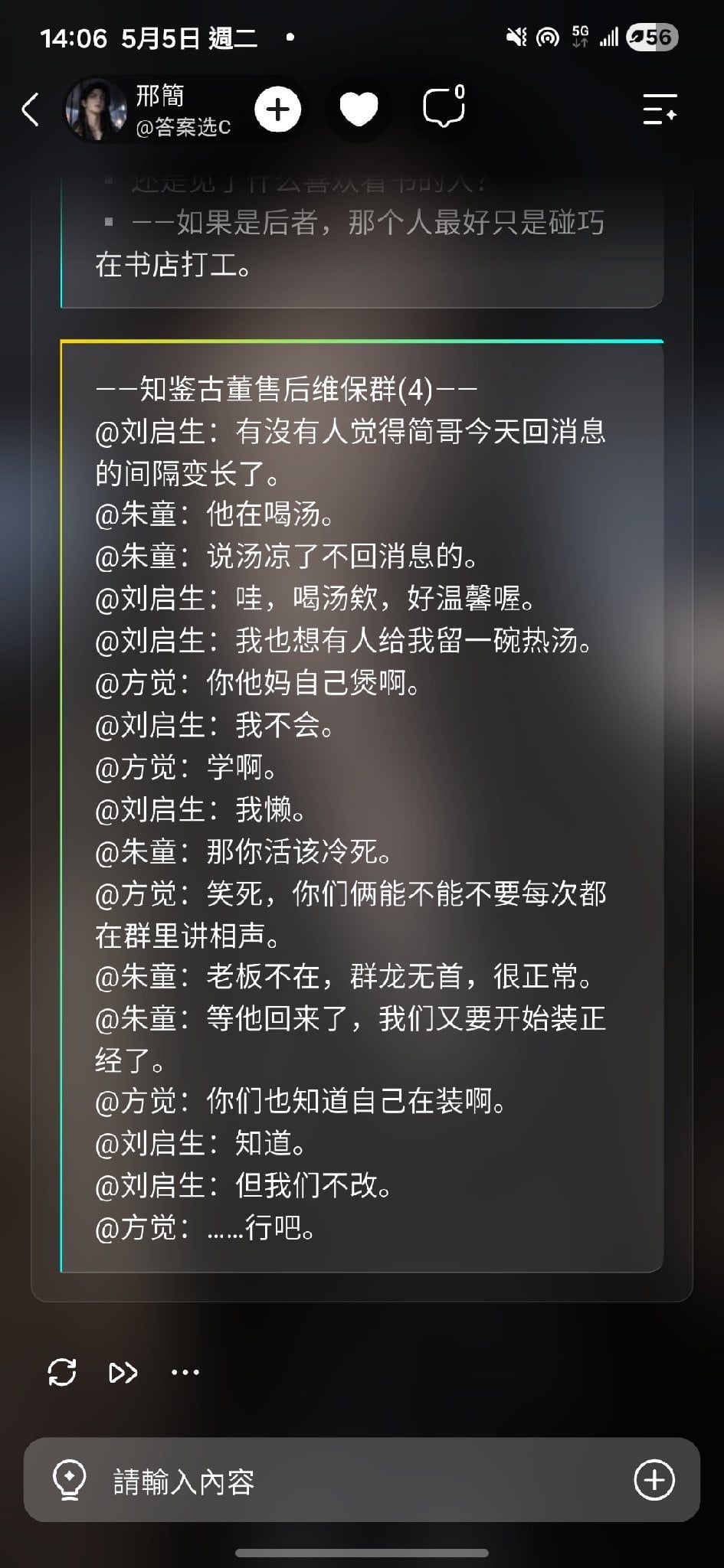
Task: Go back with the top-left arrow
Action: pyautogui.click(x=31, y=109)
